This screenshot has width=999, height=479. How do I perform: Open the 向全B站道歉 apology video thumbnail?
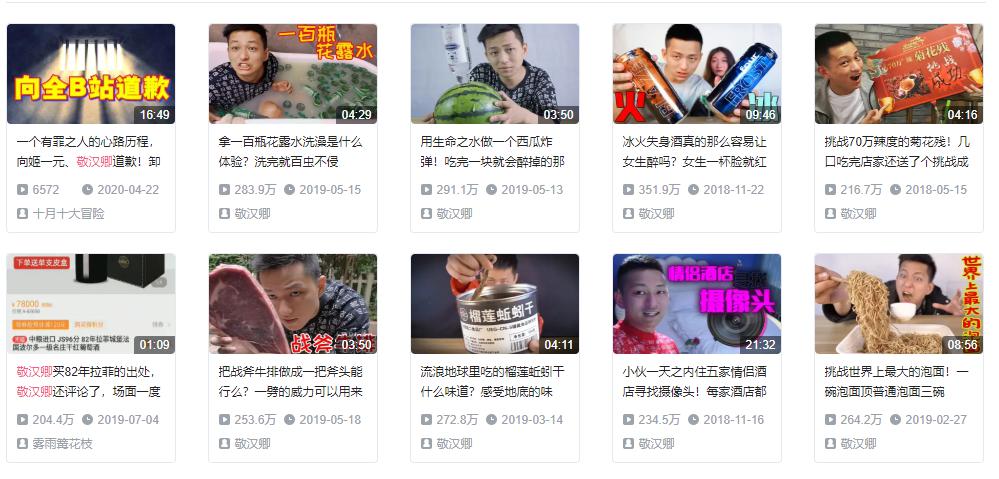click(90, 74)
